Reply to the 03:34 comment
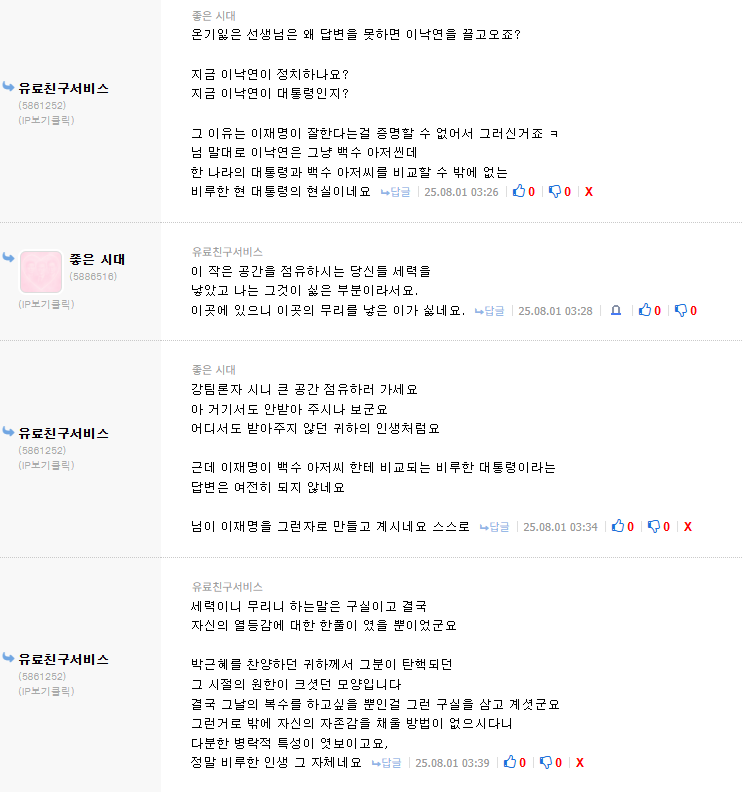 coord(494,527)
